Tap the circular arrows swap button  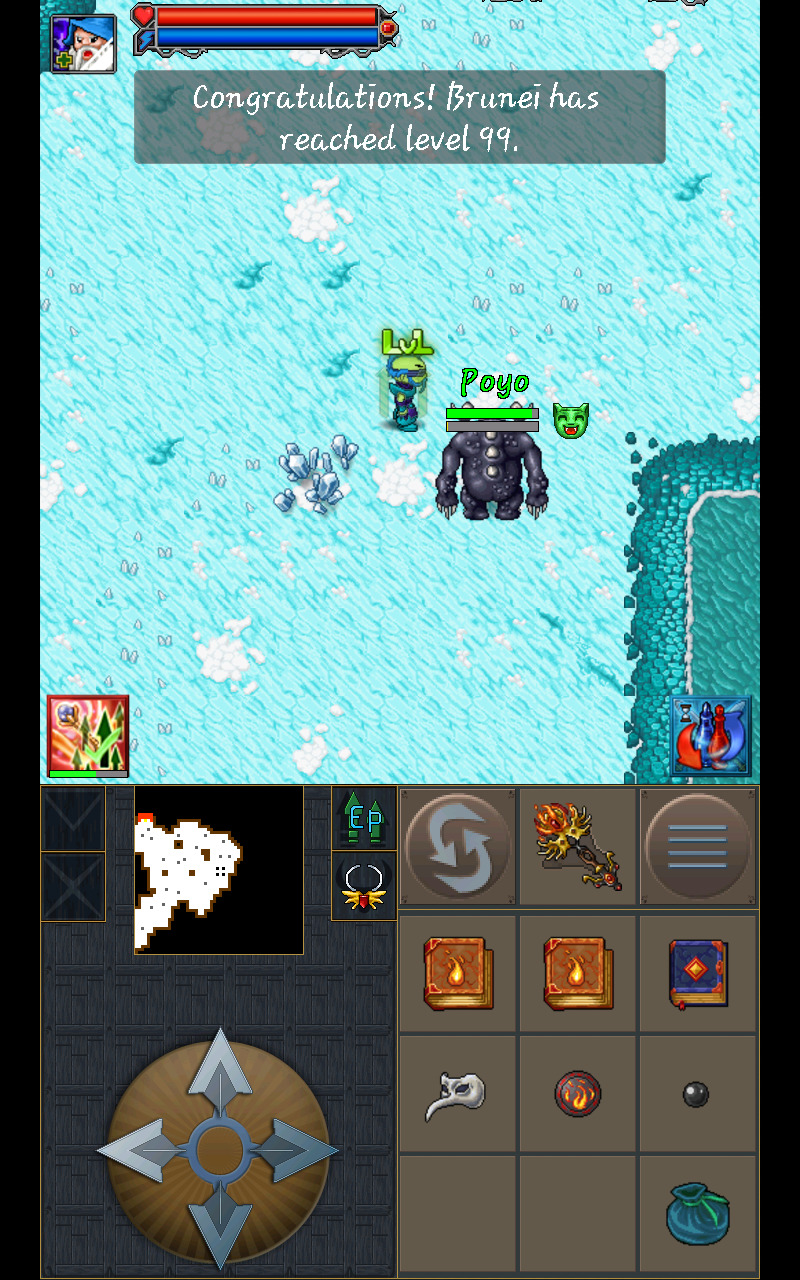click(458, 846)
